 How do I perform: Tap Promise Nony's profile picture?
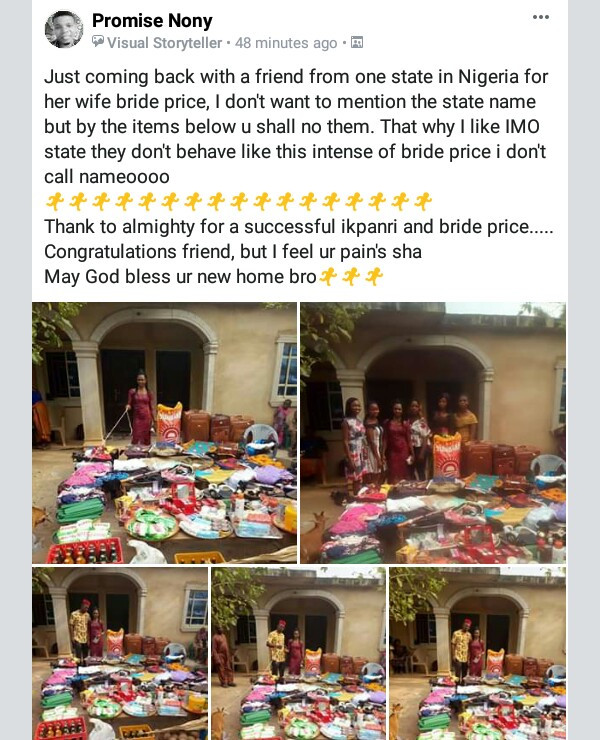click(x=64, y=30)
